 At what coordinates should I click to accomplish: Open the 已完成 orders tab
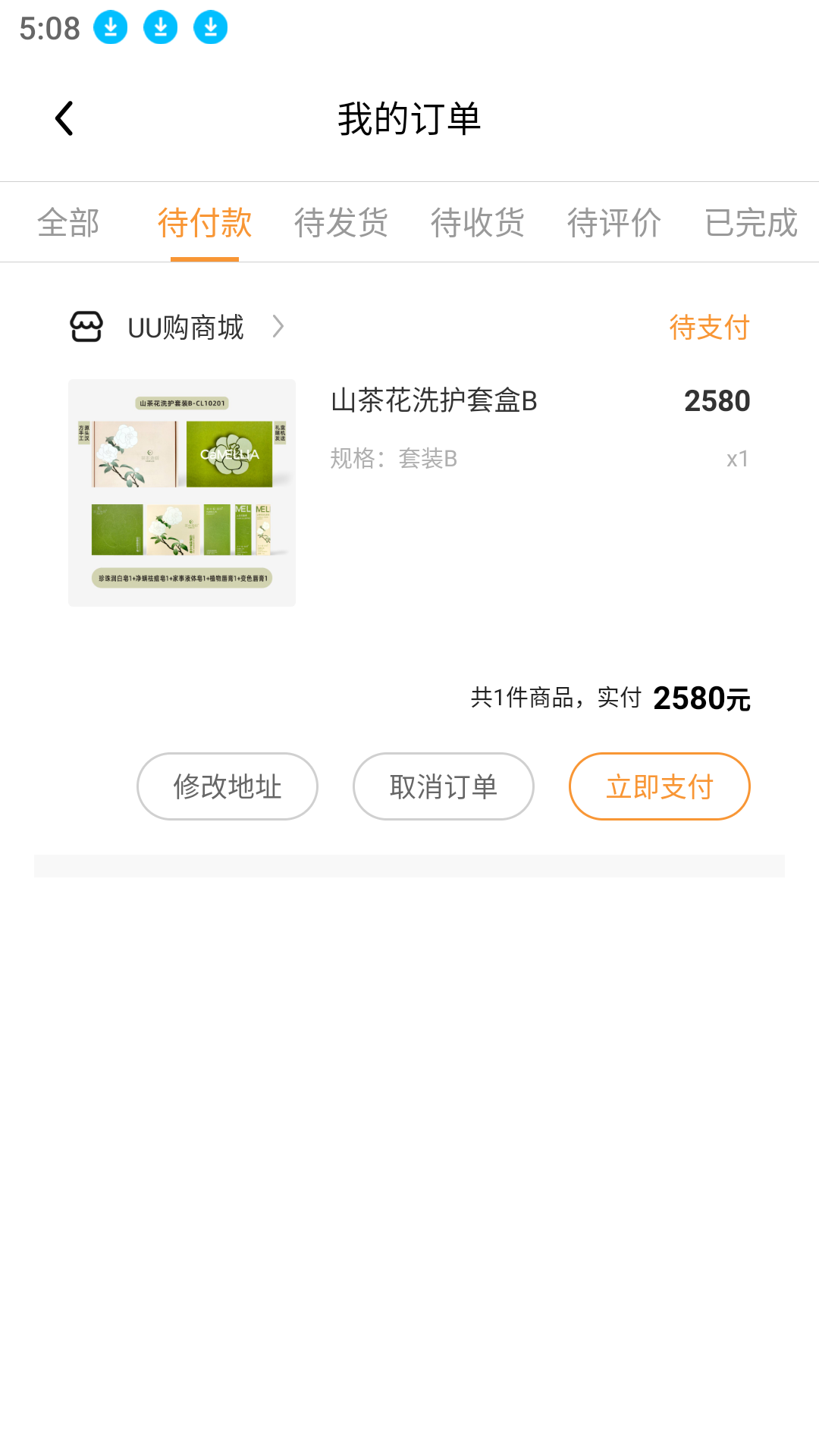(749, 222)
